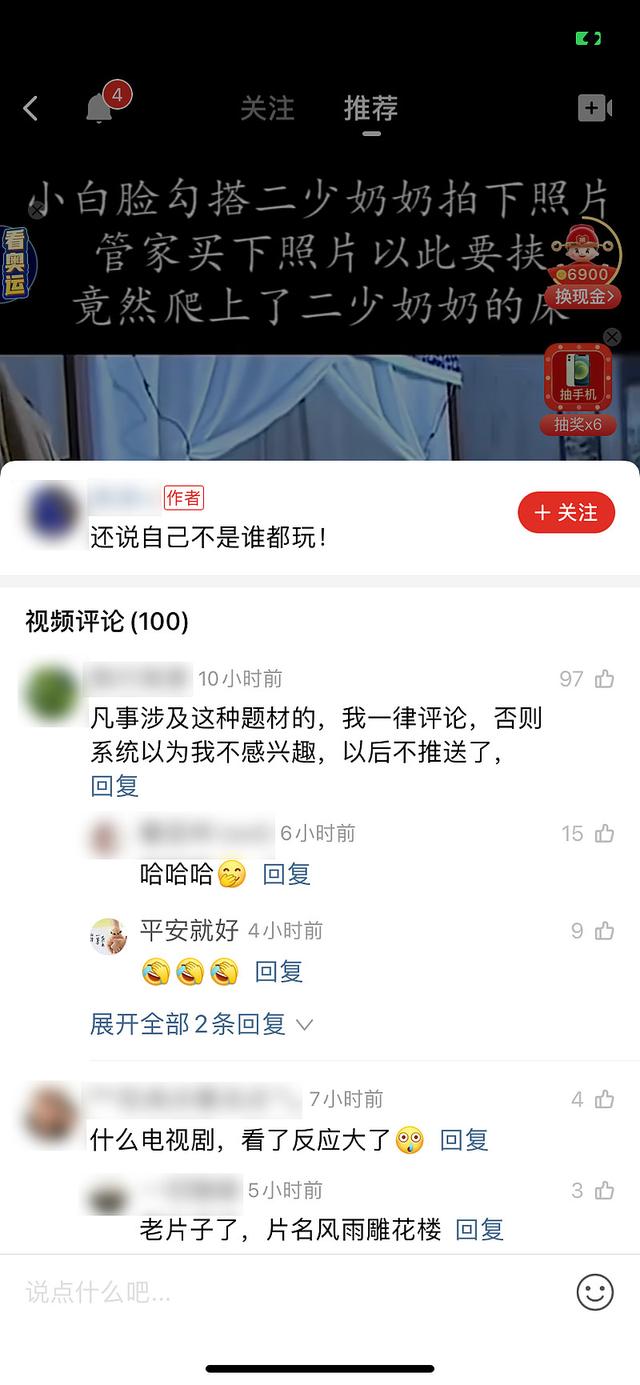Follow the author with 关注 button
This screenshot has height=1385, width=640.
(x=566, y=513)
